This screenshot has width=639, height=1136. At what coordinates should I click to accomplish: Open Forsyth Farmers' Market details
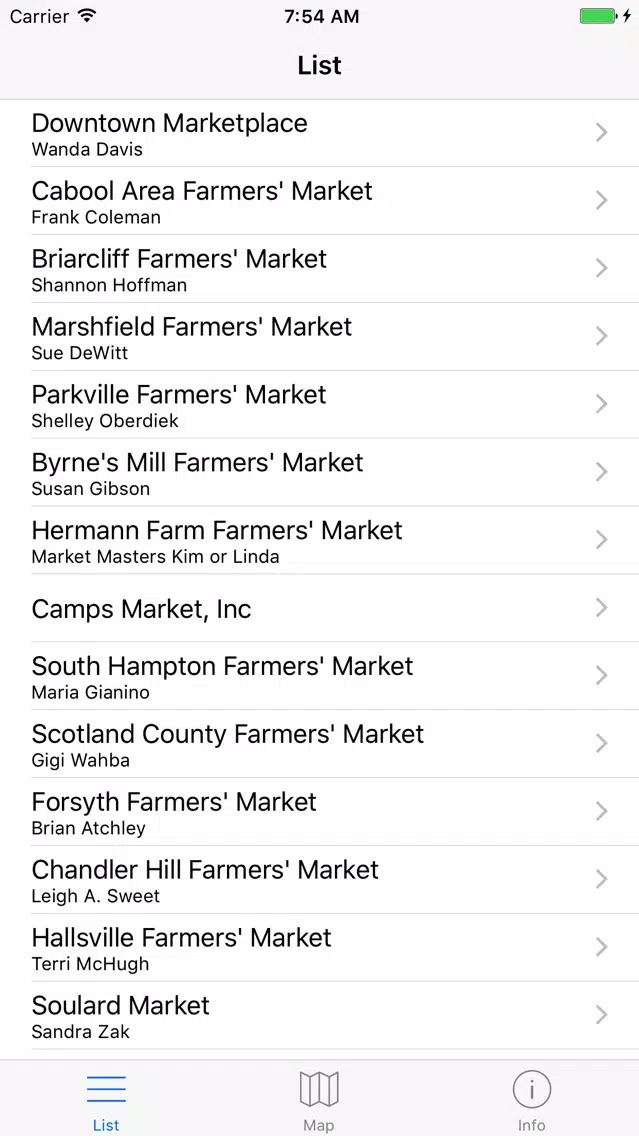[x=320, y=811]
